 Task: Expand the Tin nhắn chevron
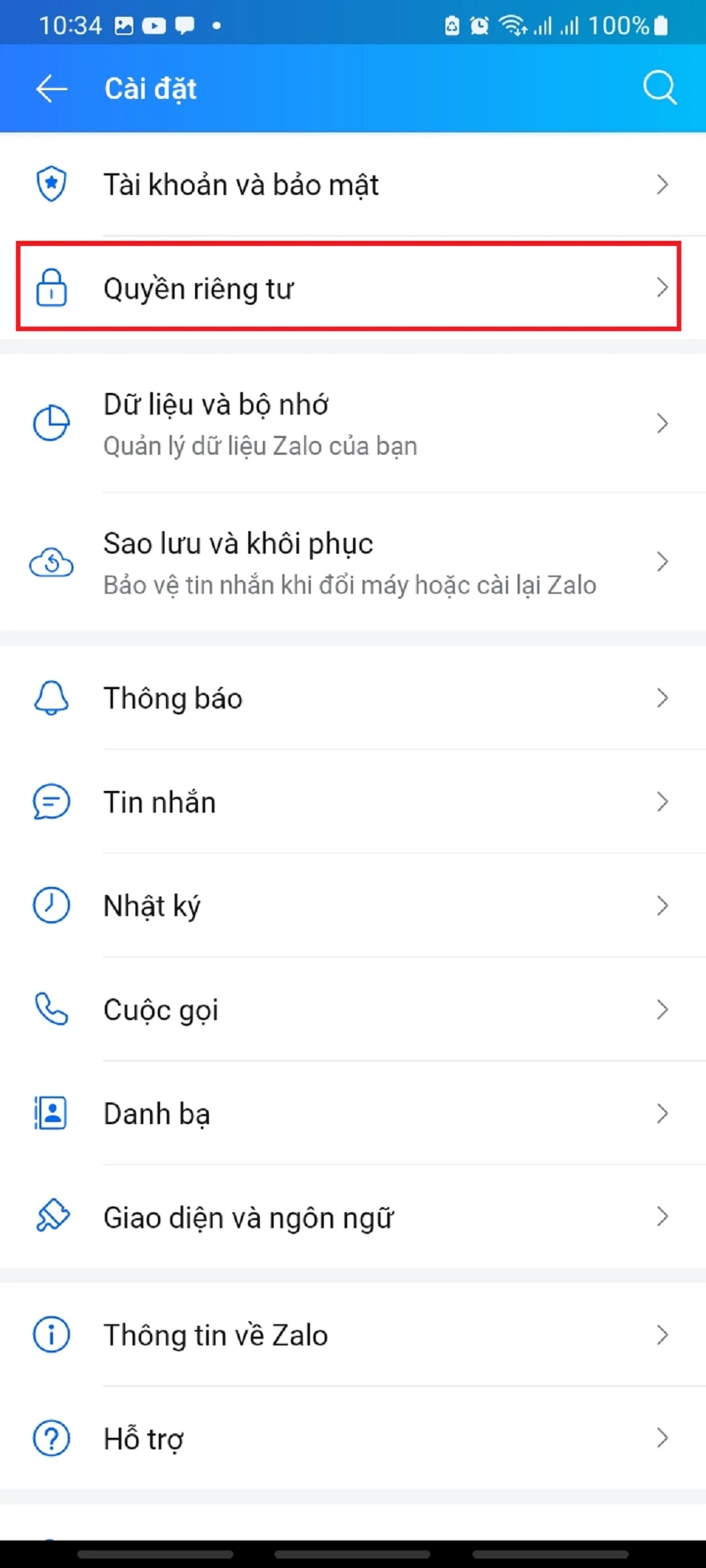click(662, 802)
